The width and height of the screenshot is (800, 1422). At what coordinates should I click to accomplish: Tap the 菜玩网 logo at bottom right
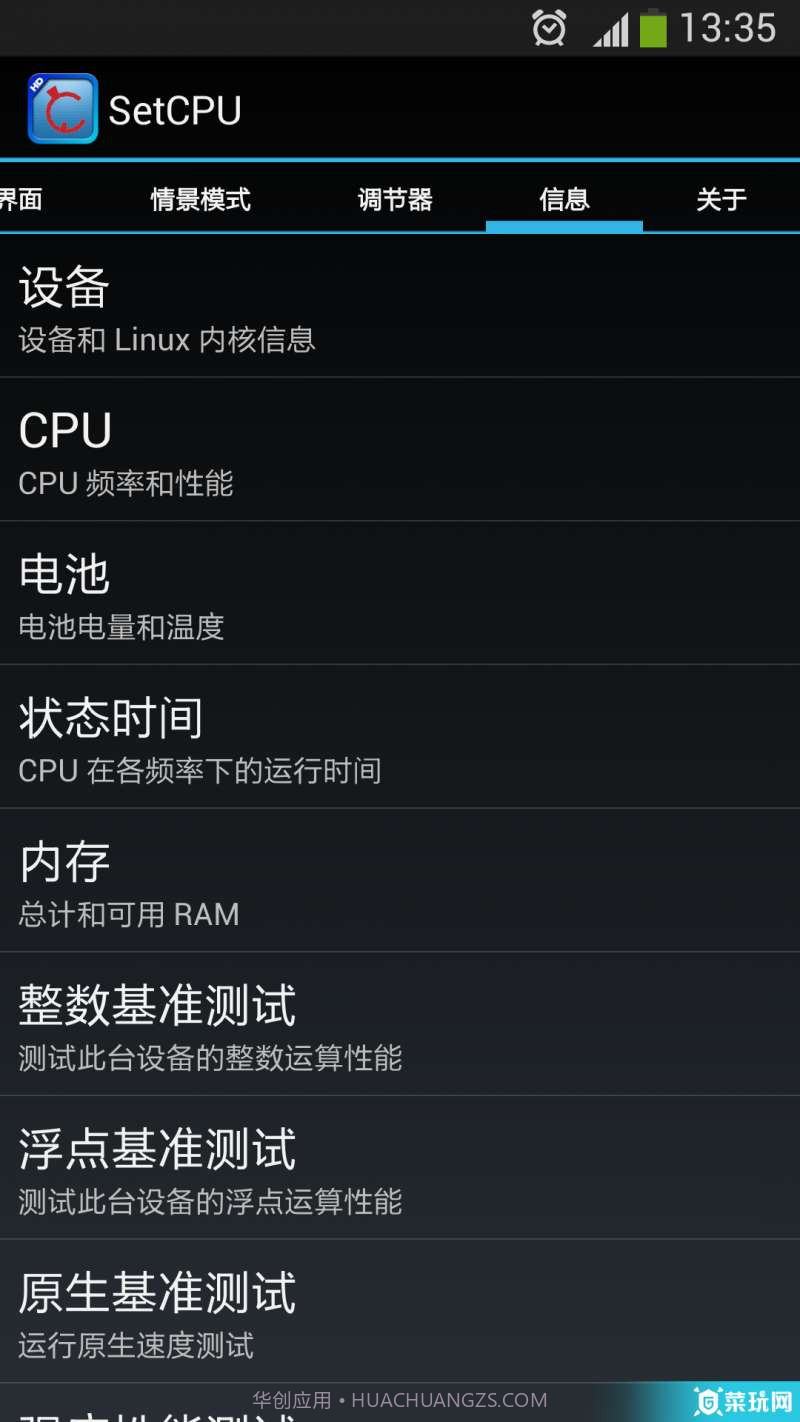point(745,1400)
